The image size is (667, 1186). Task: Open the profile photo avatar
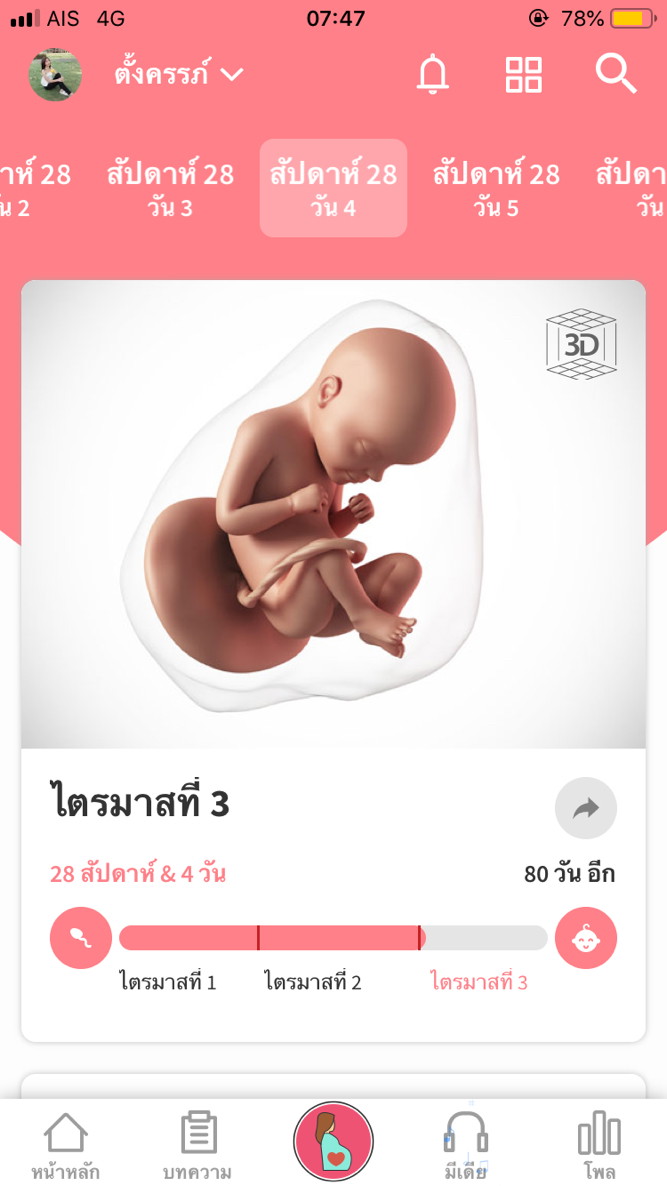coord(55,75)
